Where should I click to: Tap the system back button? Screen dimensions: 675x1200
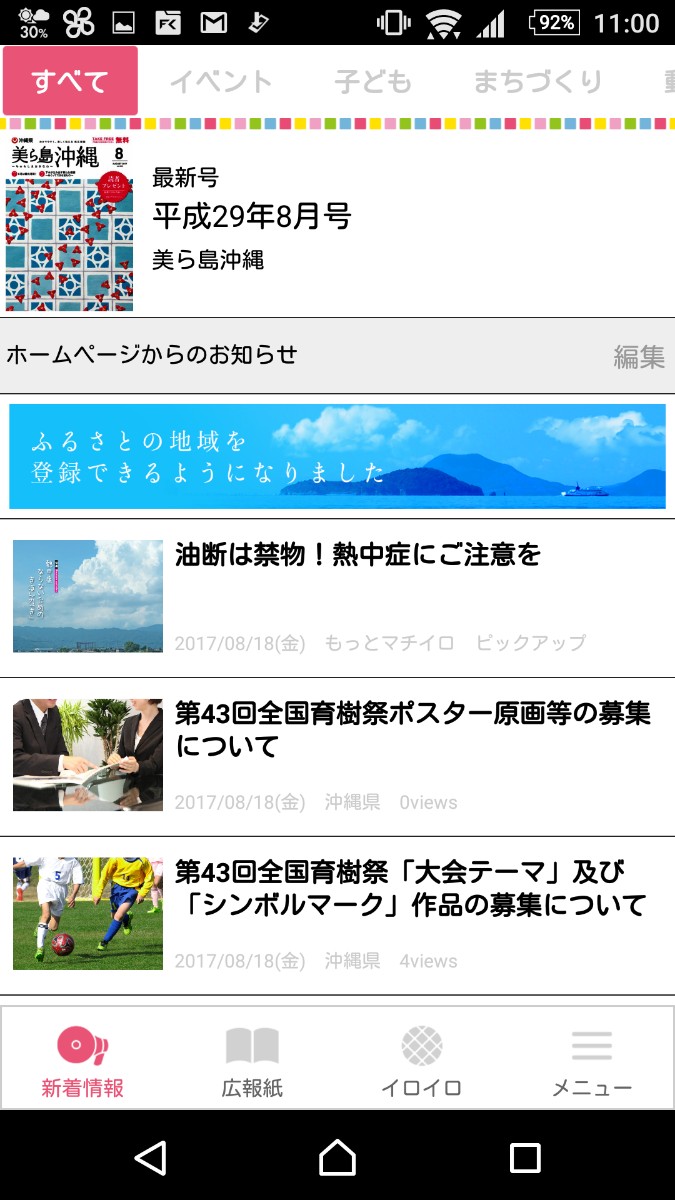click(x=150, y=1158)
